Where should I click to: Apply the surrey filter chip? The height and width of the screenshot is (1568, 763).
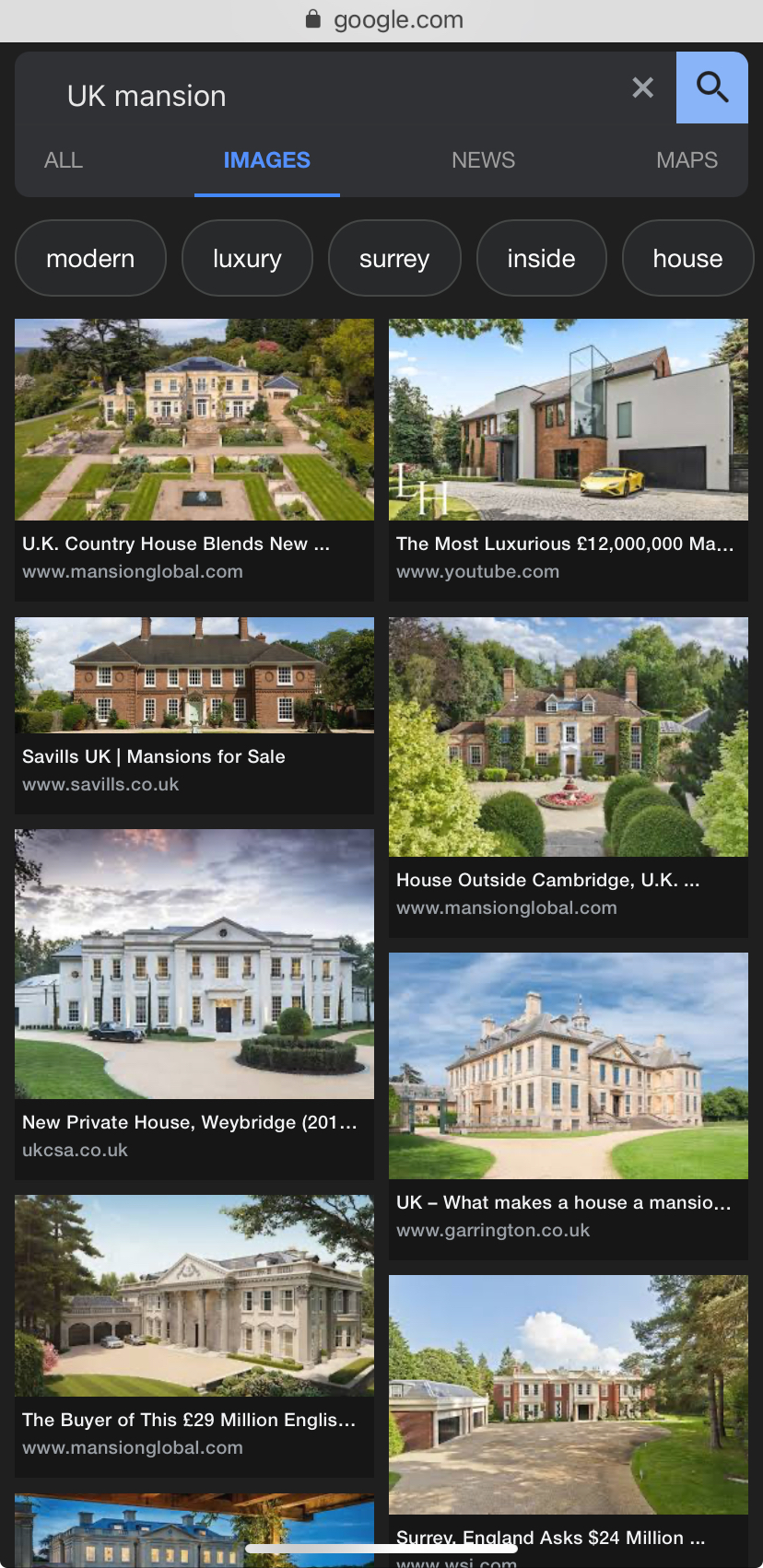394,258
